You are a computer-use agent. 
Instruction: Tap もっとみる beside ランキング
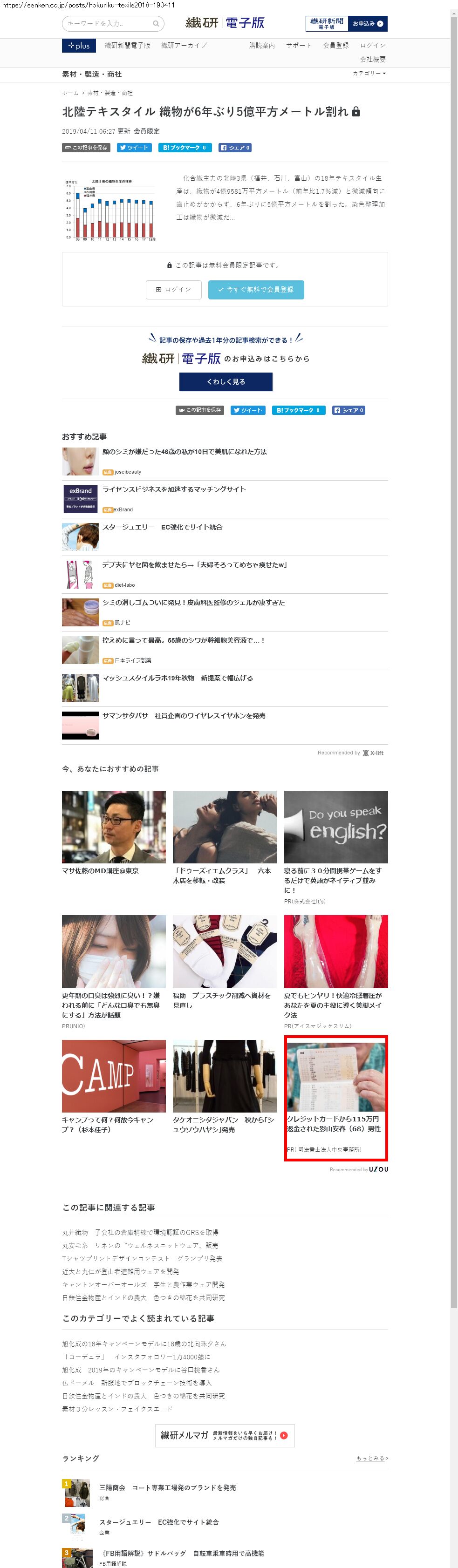(x=371, y=1459)
